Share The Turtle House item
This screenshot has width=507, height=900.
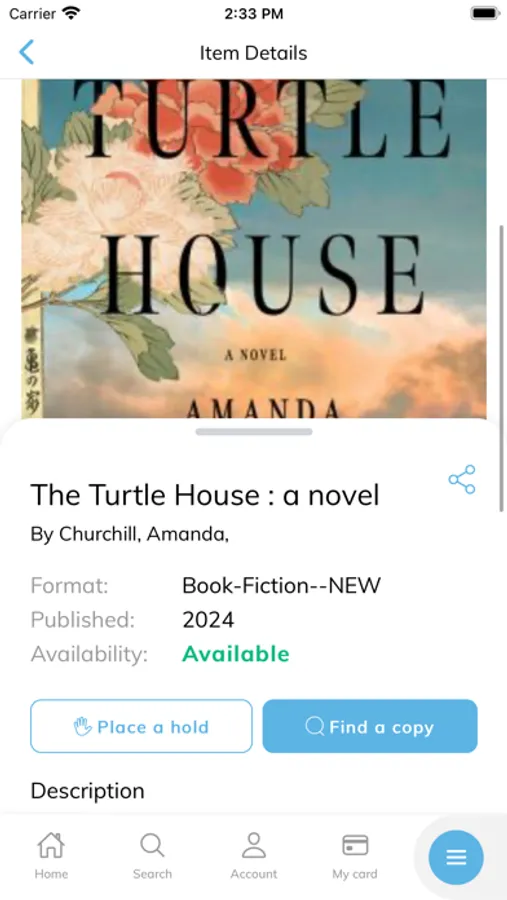click(x=462, y=479)
